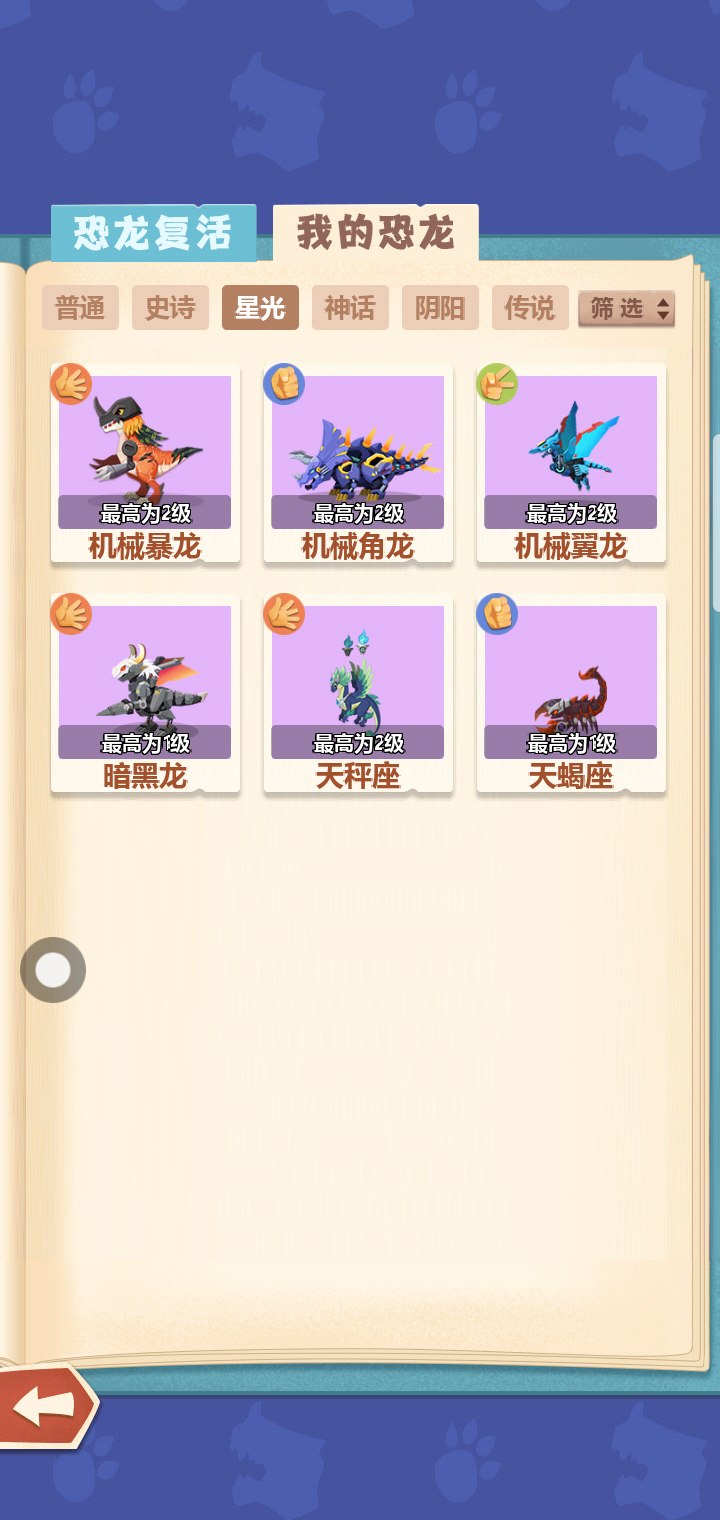Tap the 天秤座 card
Image resolution: width=720 pixels, height=1520 pixels.
[x=358, y=693]
